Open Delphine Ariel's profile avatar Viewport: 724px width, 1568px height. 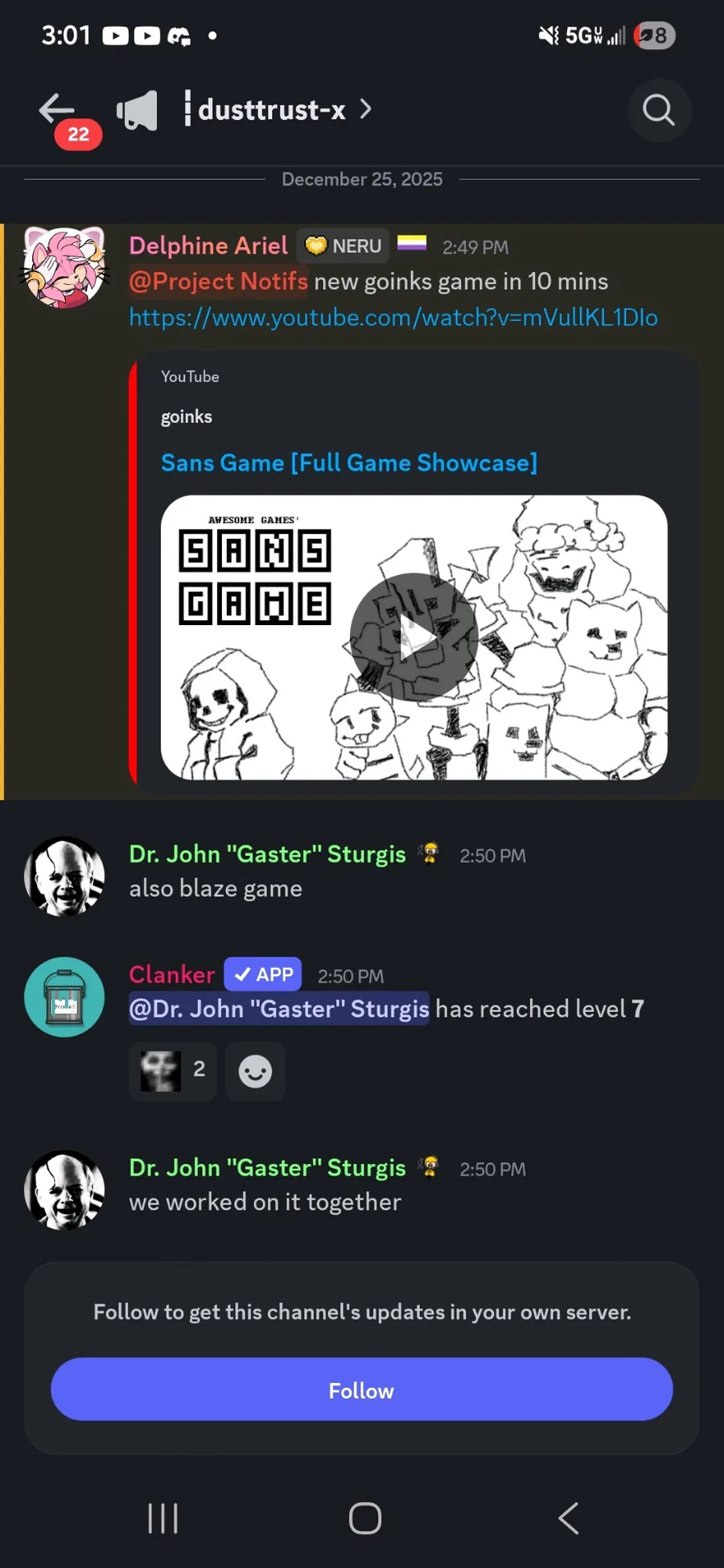pyautogui.click(x=64, y=267)
